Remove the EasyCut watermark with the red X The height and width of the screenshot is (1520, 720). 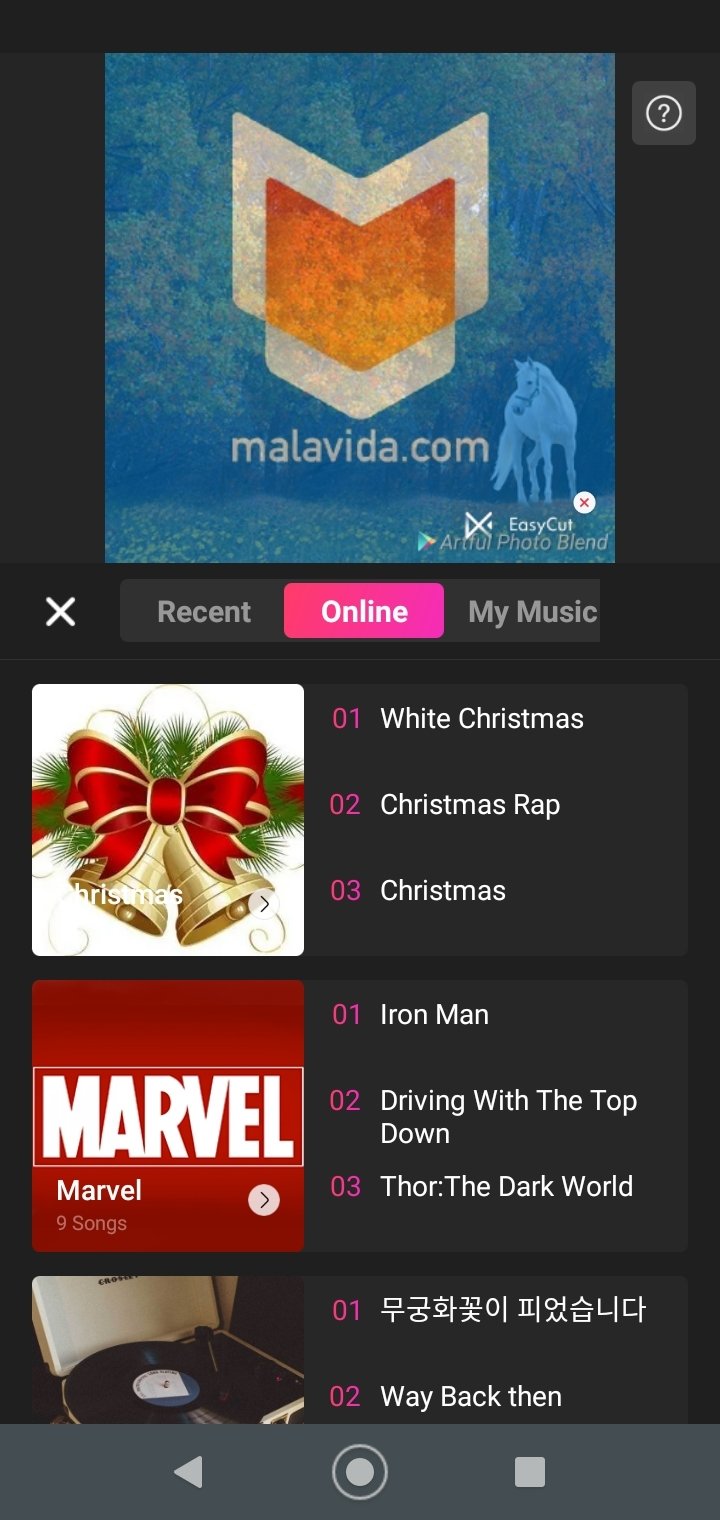click(x=584, y=502)
